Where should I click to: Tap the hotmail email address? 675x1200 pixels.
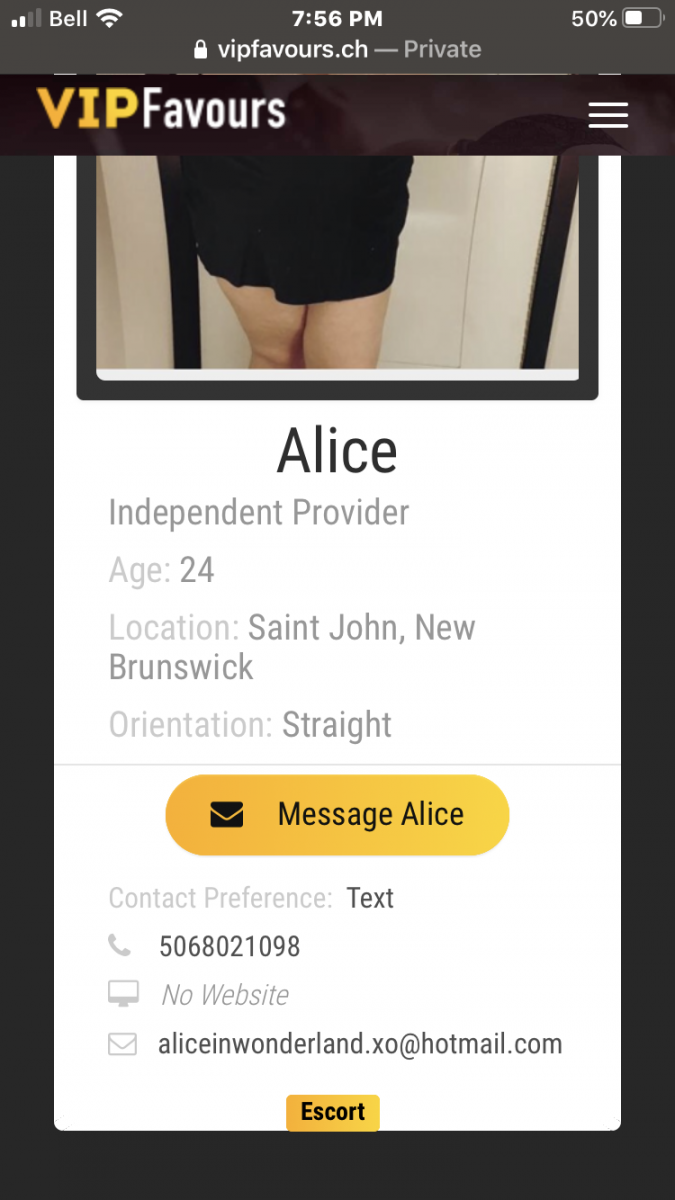coord(360,1044)
